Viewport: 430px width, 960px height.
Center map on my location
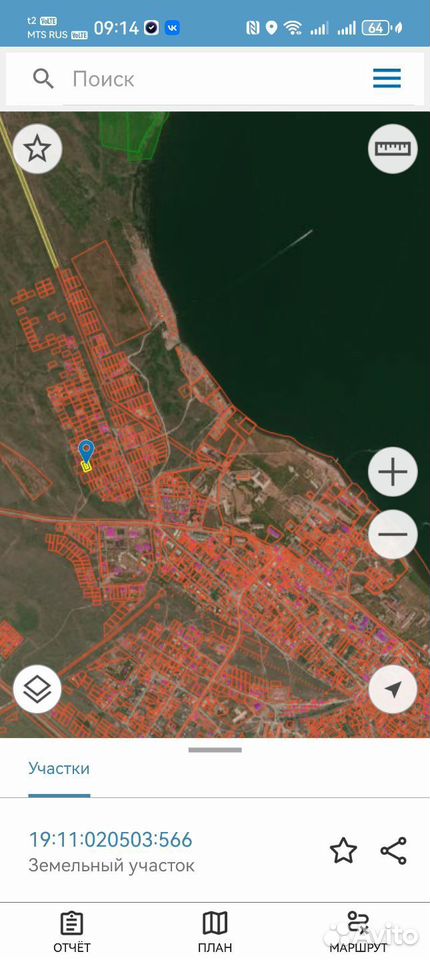click(393, 689)
